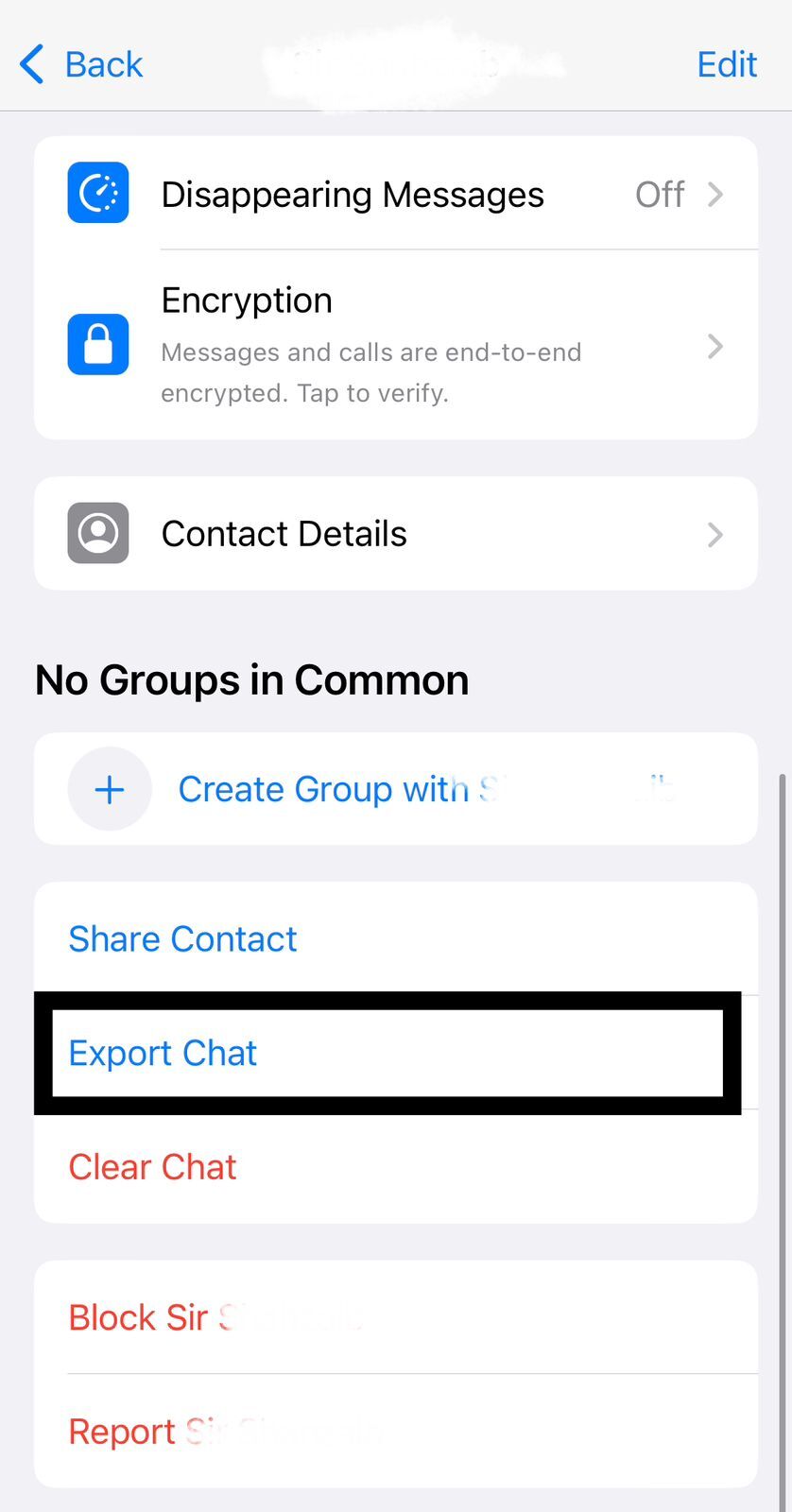This screenshot has height=1512, width=792.
Task: Create a group with this contact
Action: (x=396, y=789)
